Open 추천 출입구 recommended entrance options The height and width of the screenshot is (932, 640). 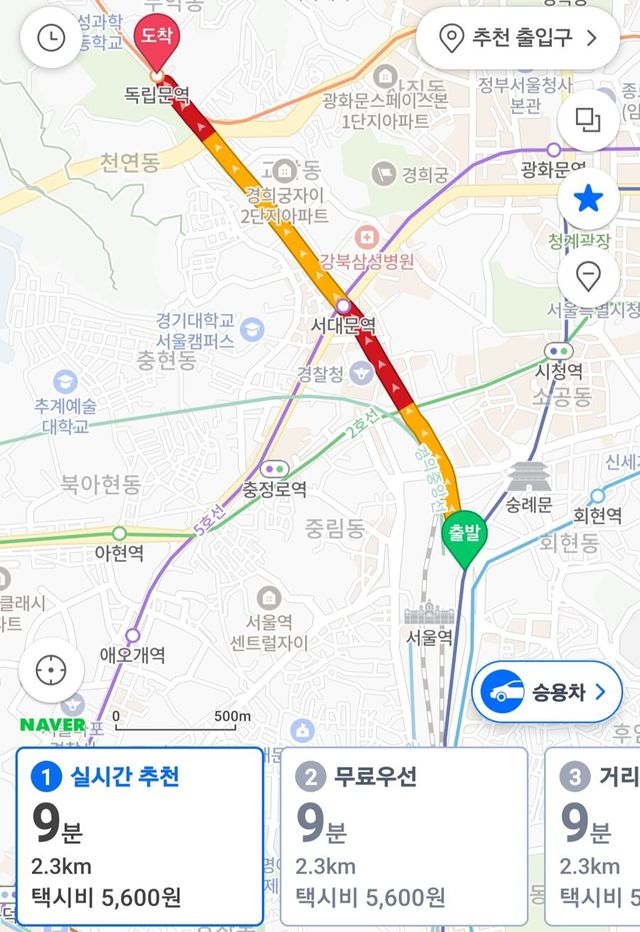point(518,39)
